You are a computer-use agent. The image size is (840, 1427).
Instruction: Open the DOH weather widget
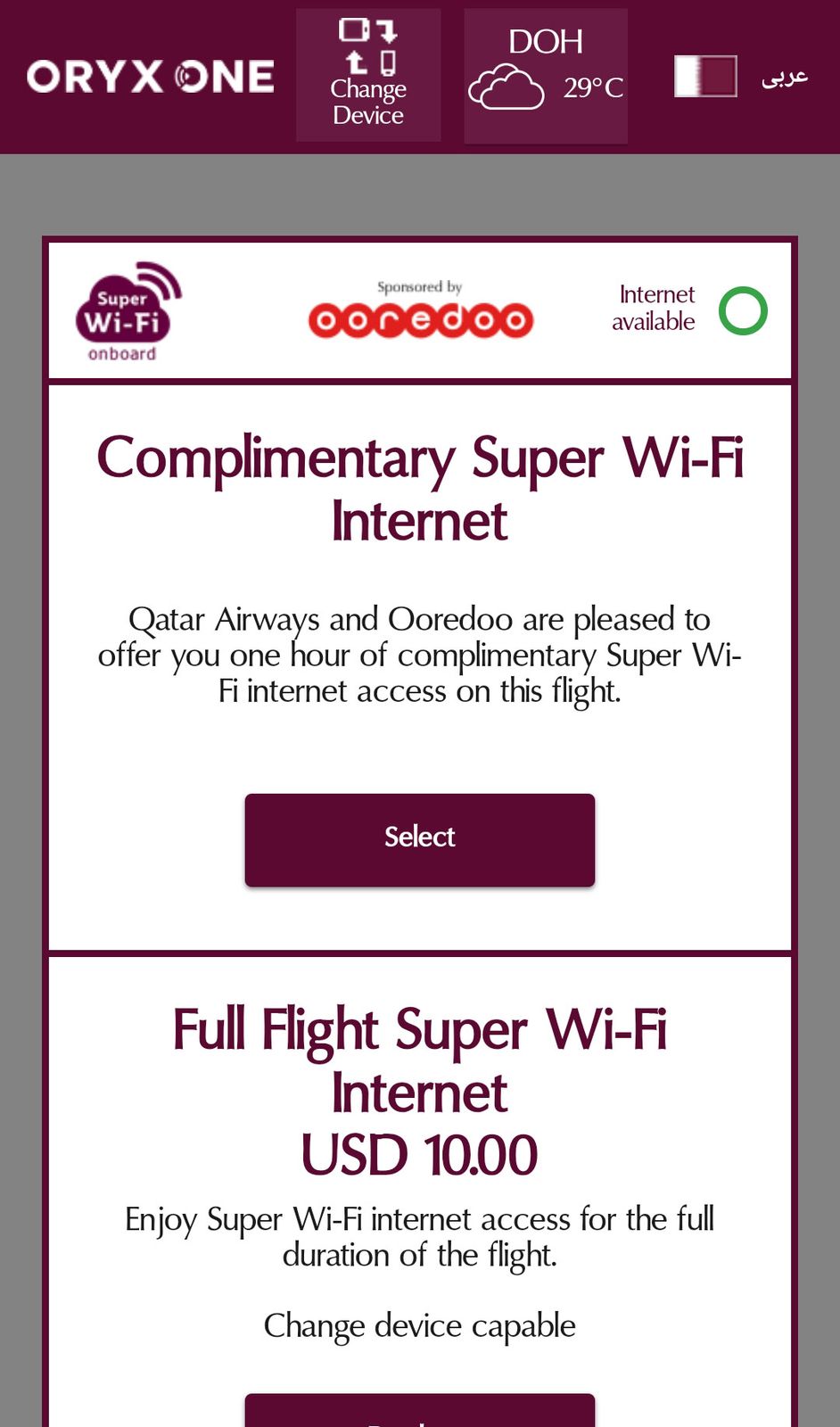[x=546, y=76]
